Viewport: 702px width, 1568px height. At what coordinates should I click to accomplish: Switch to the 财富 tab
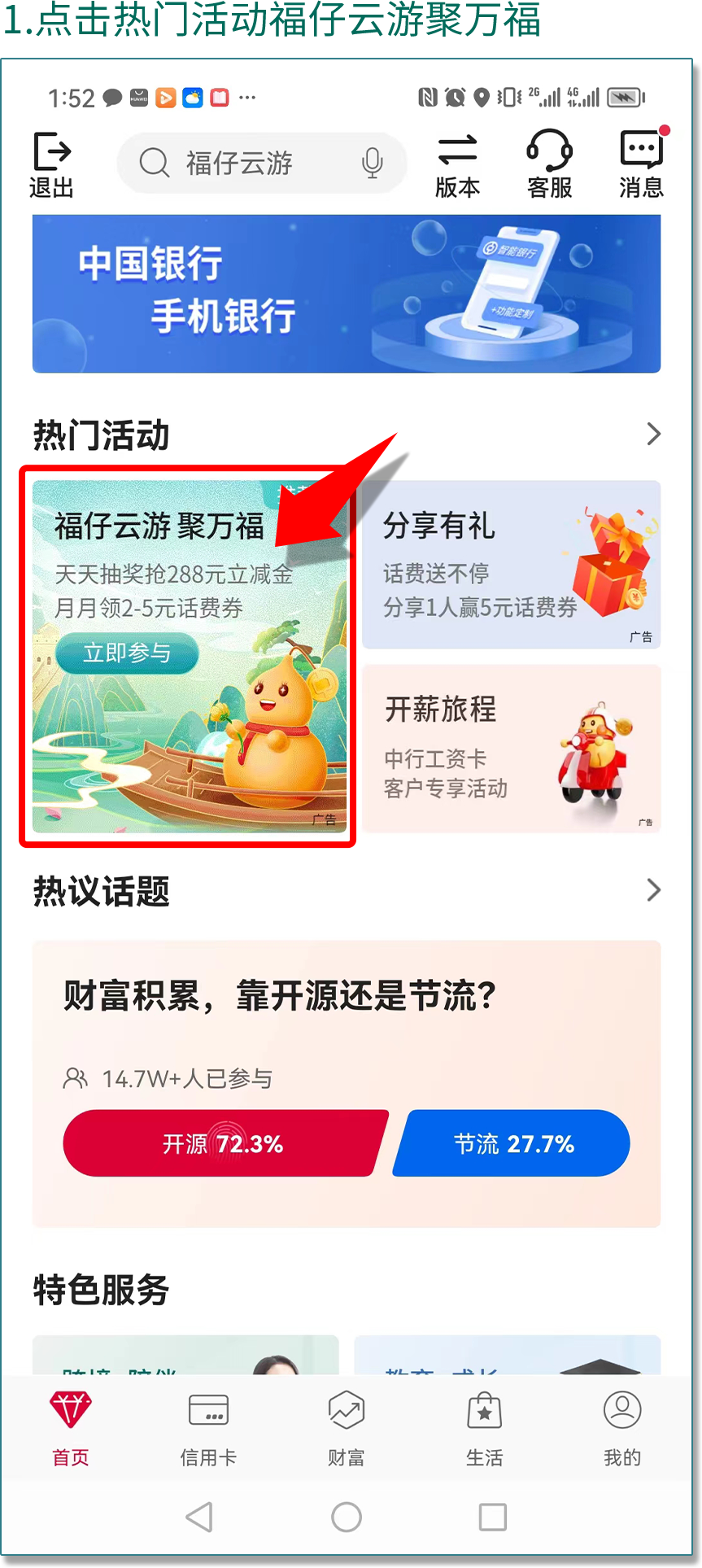coord(347,1428)
